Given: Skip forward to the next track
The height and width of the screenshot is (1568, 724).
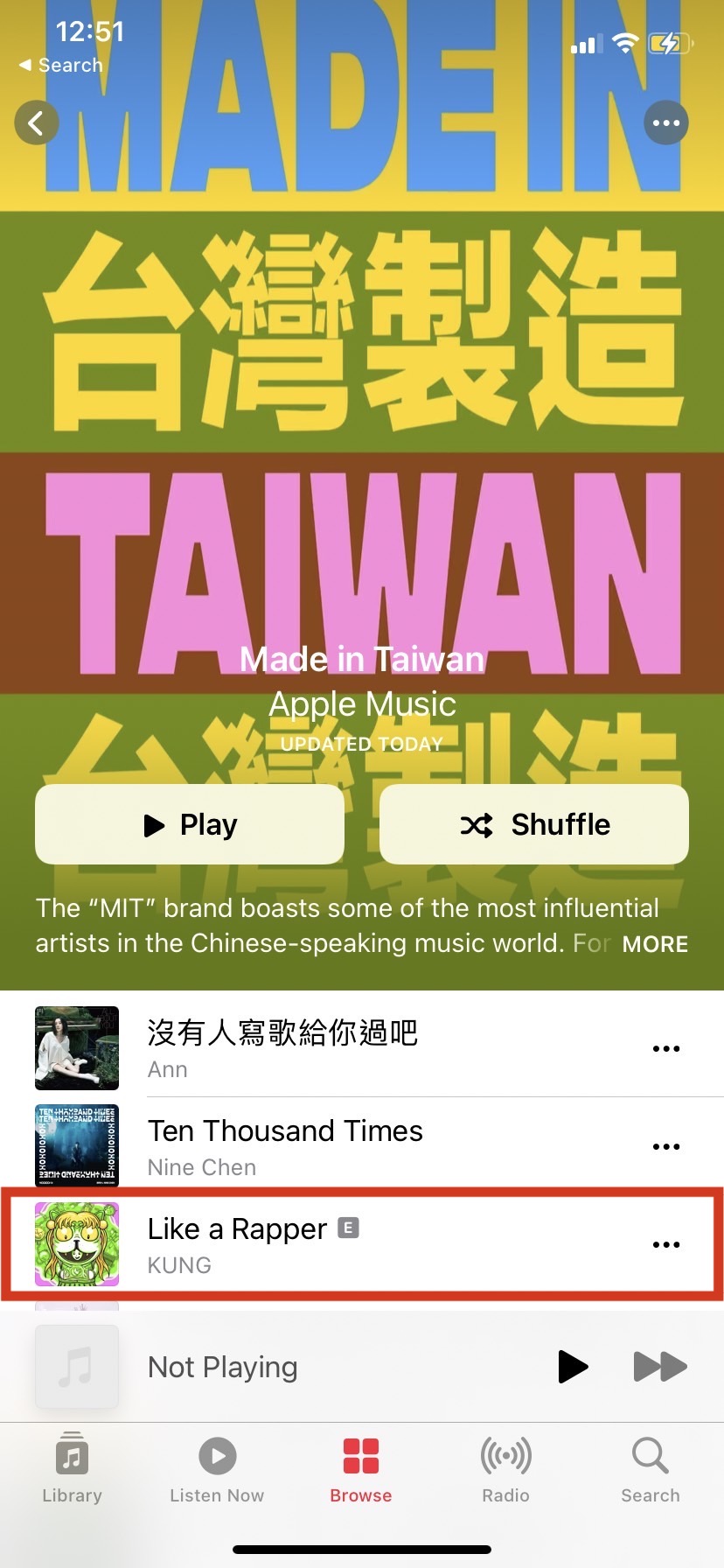Looking at the screenshot, I should [660, 1367].
